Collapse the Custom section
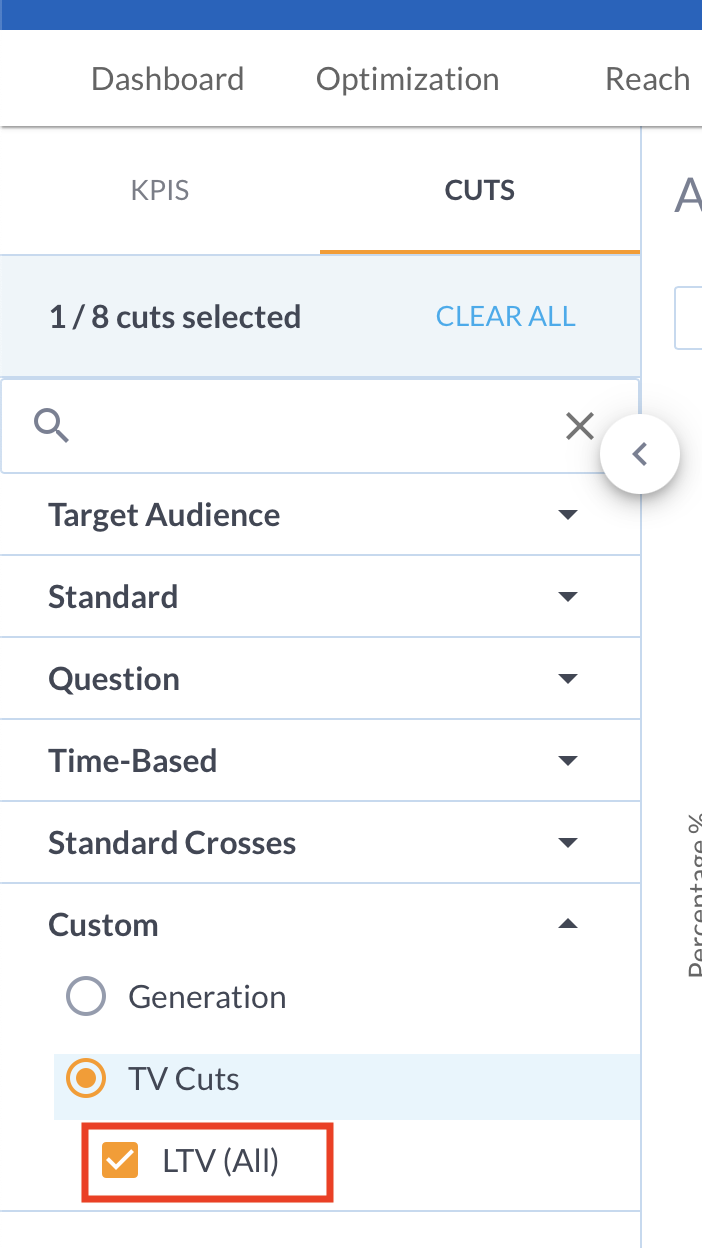702x1248 pixels. pos(320,925)
